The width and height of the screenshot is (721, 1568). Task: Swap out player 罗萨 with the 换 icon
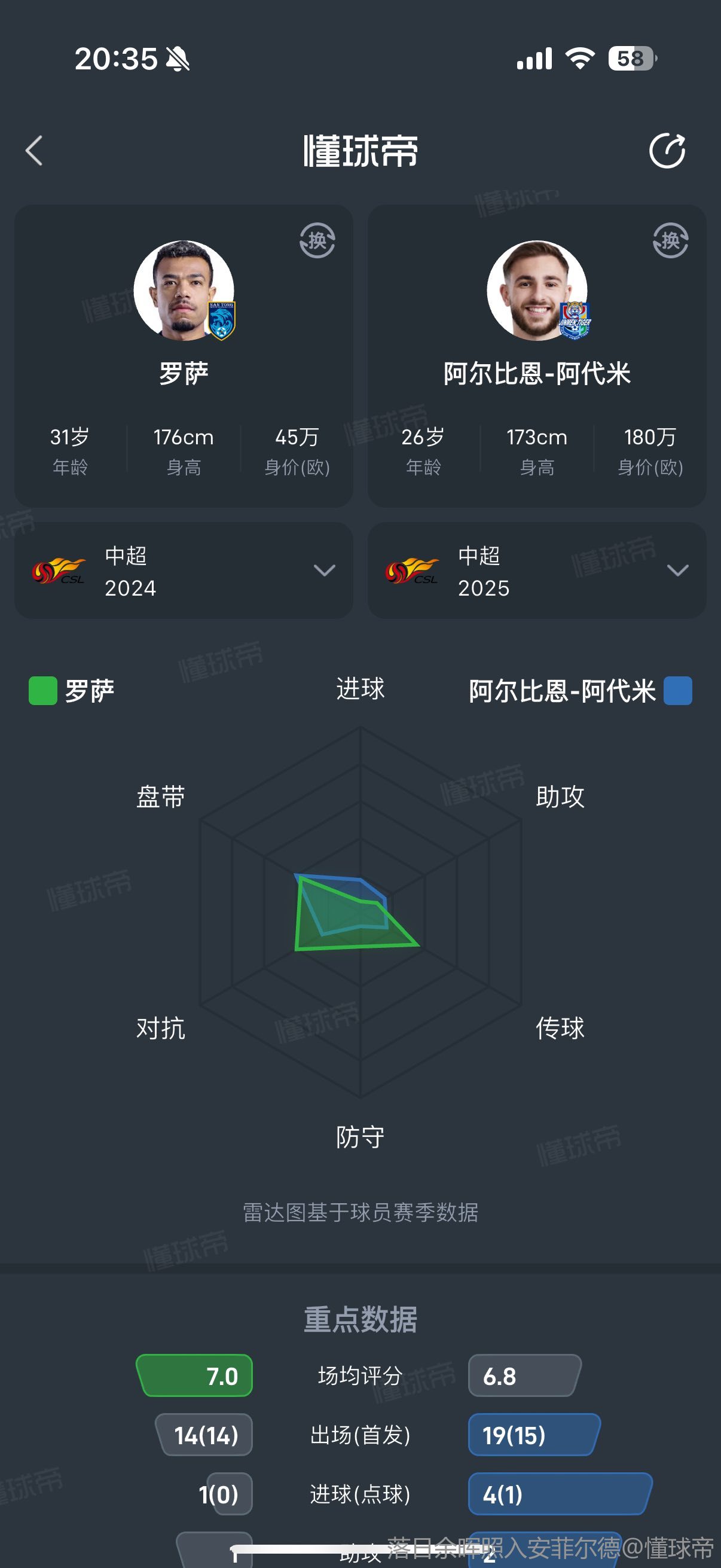coord(317,240)
